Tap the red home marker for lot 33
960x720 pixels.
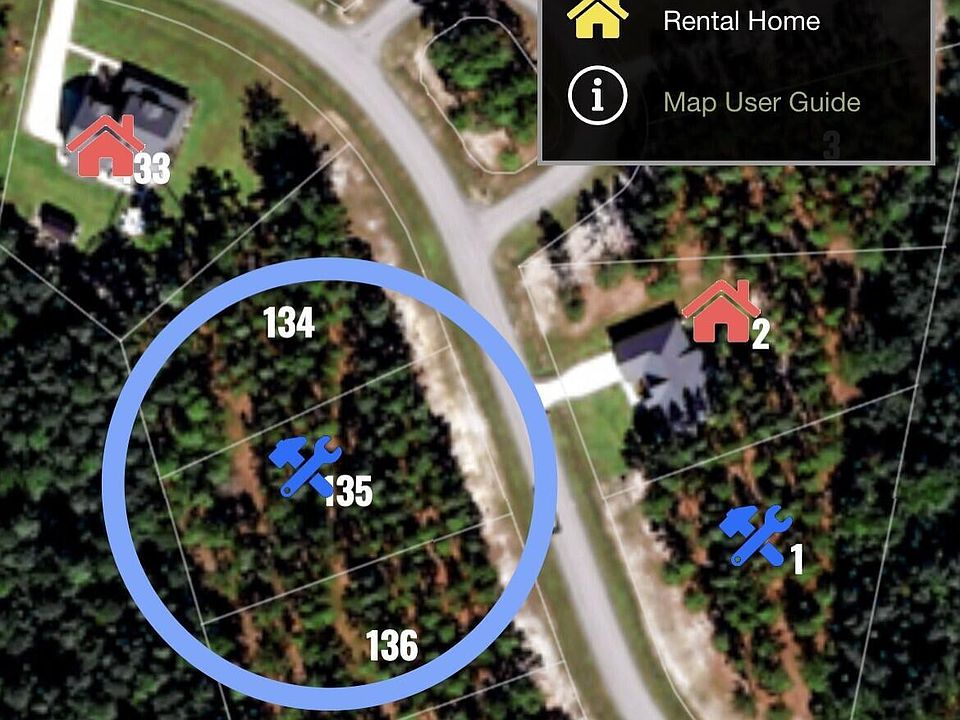click(x=106, y=148)
